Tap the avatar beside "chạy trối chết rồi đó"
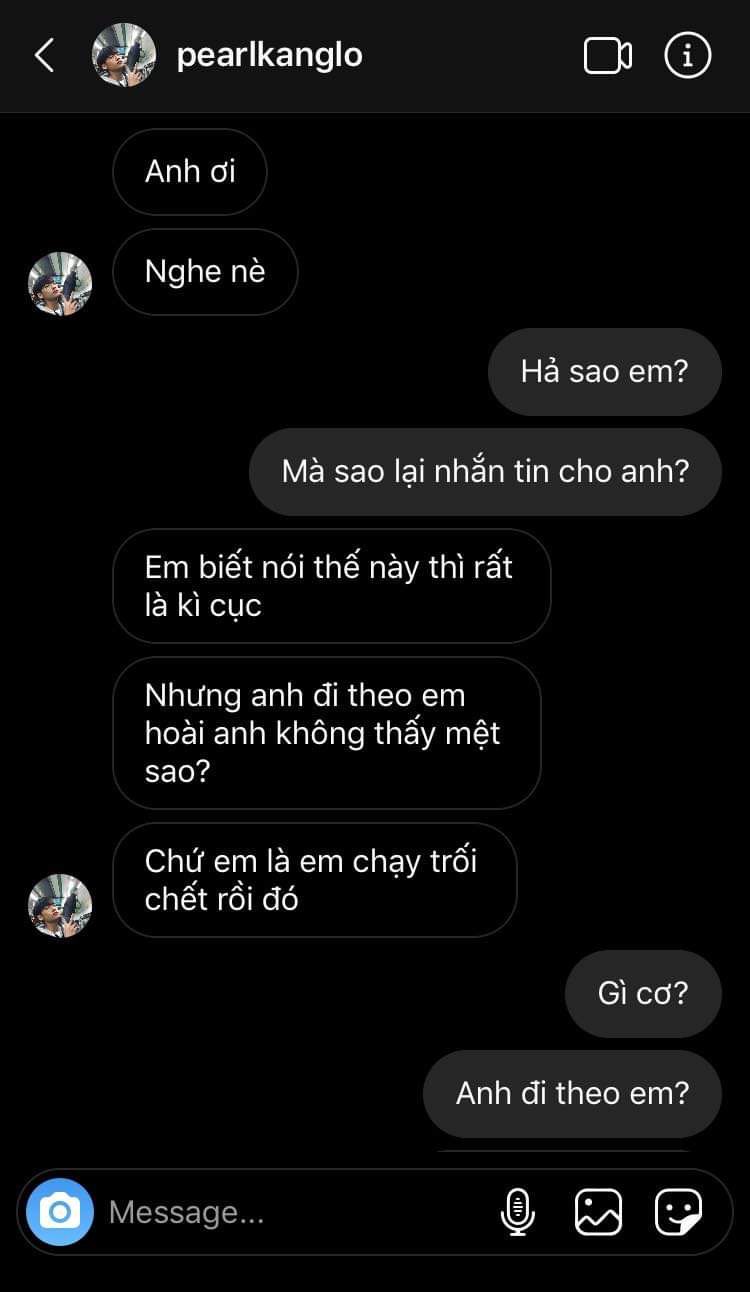This screenshot has width=750, height=1292. tap(60, 906)
